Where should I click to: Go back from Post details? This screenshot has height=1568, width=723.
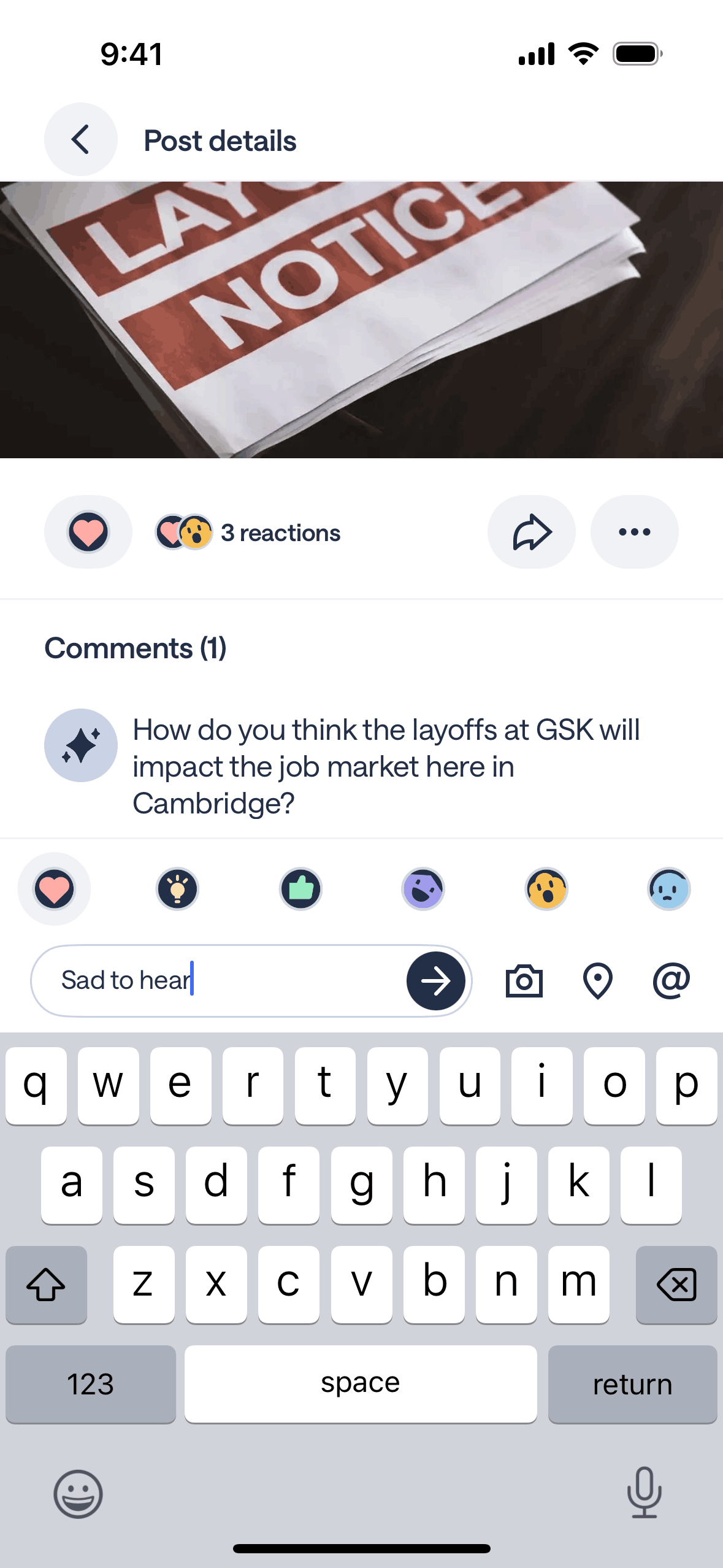pos(80,140)
